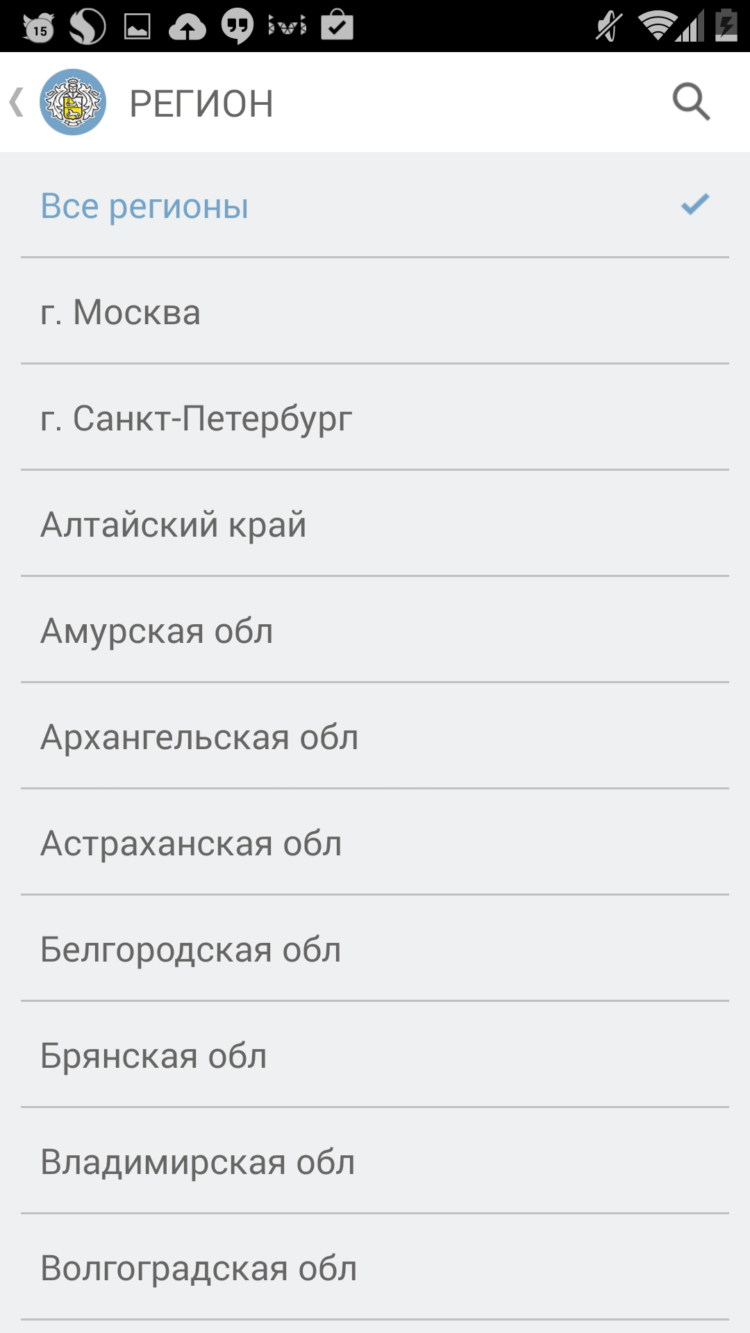Keep "Все регионы" selected via its checkmark
This screenshot has width=750, height=1333.
pyautogui.click(x=691, y=206)
